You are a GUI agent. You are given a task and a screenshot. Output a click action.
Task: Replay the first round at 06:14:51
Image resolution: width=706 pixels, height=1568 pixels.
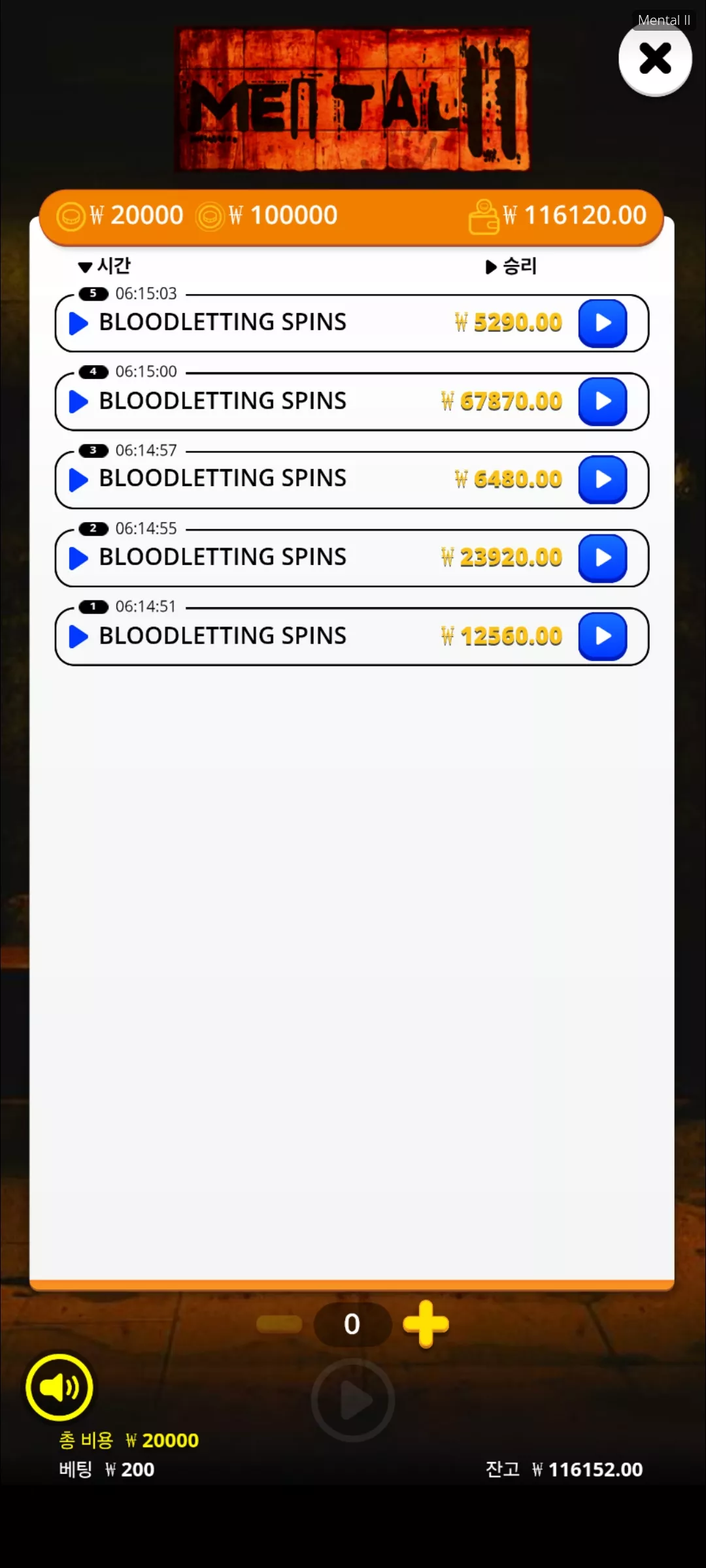pyautogui.click(x=603, y=636)
